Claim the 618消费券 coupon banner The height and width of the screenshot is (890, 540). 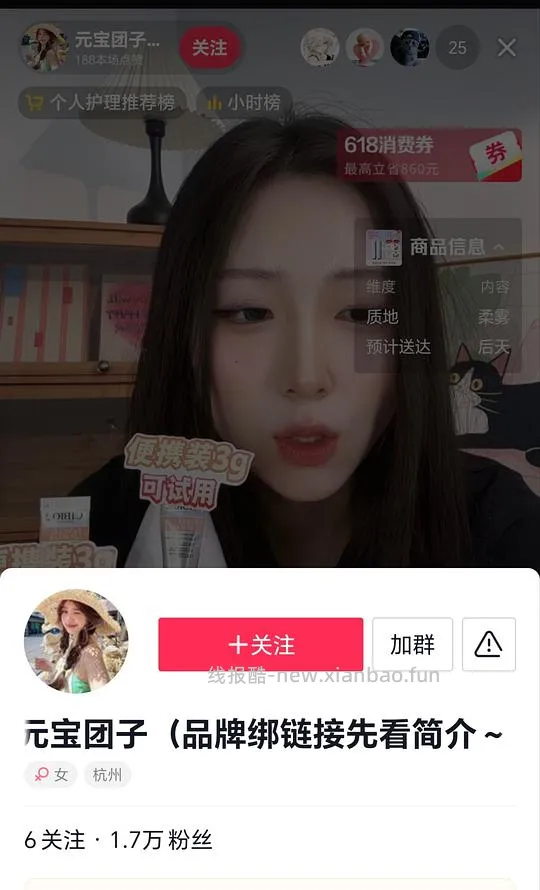pos(429,154)
